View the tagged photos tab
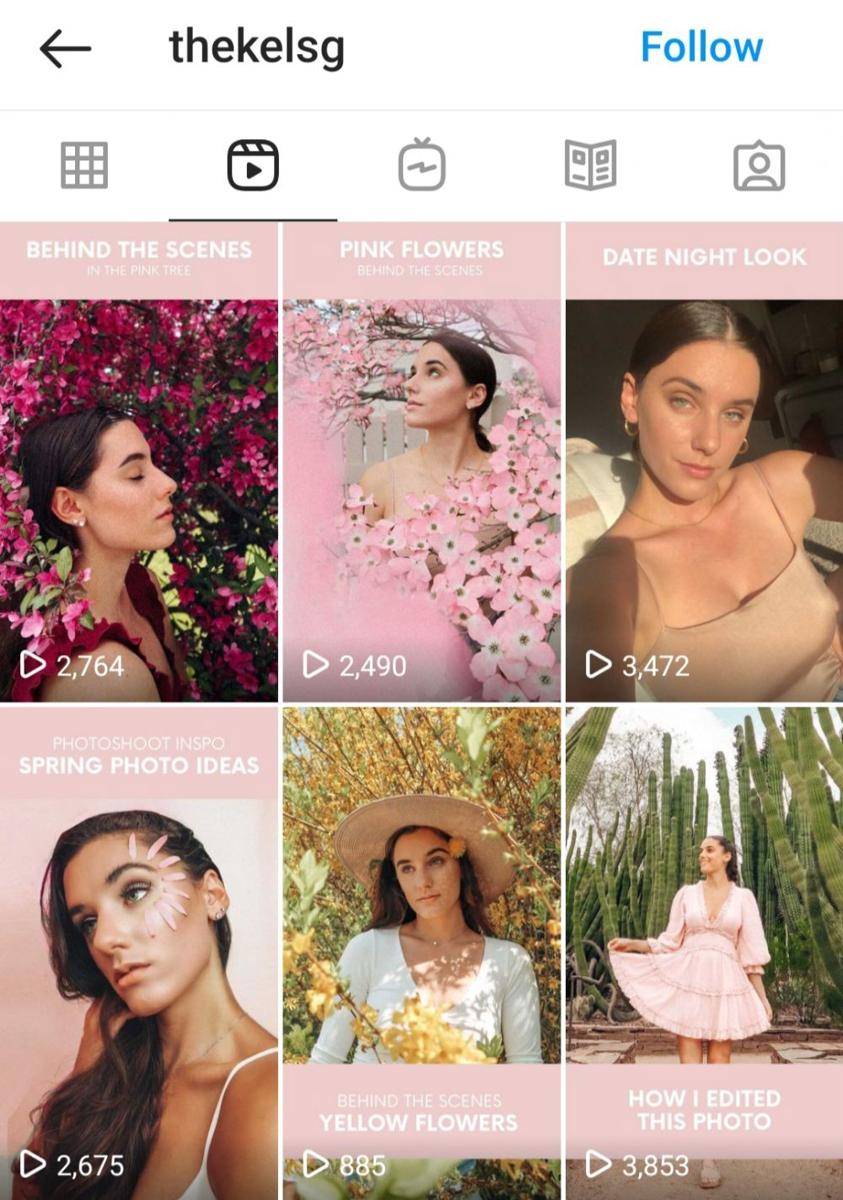This screenshot has height=1200, width=843. coord(759,166)
